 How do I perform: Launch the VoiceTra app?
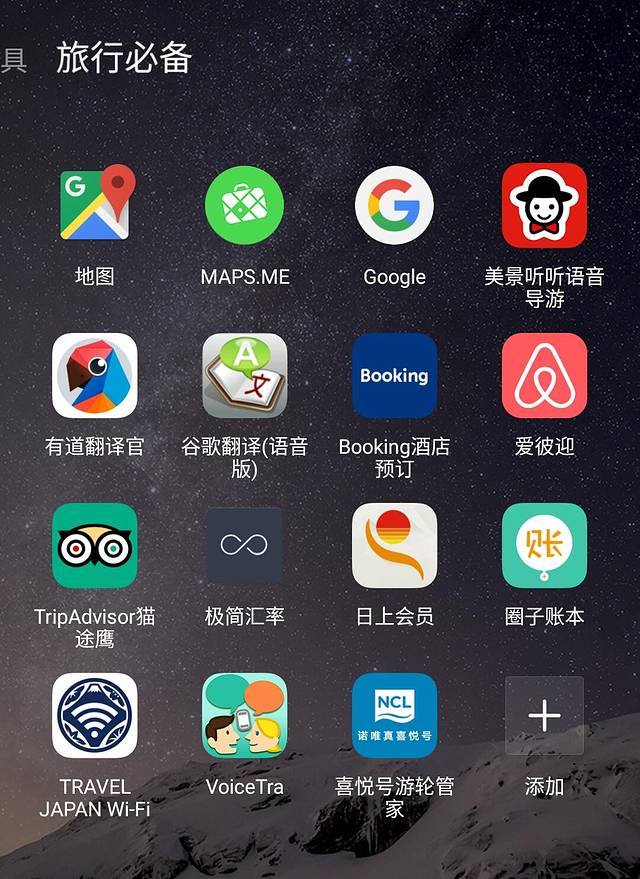coord(245,715)
